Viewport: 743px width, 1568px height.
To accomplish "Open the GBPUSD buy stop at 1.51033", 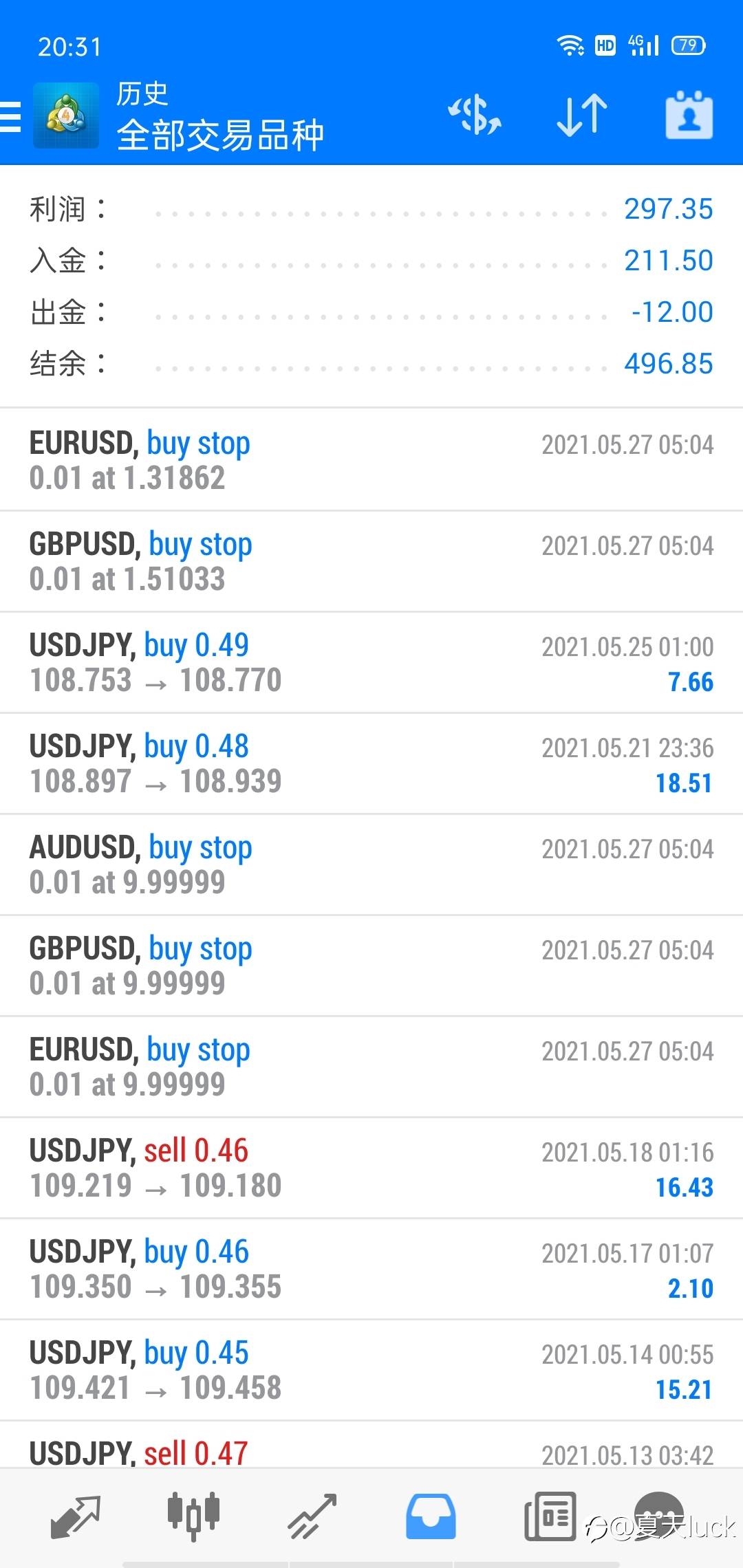I will (x=371, y=561).
